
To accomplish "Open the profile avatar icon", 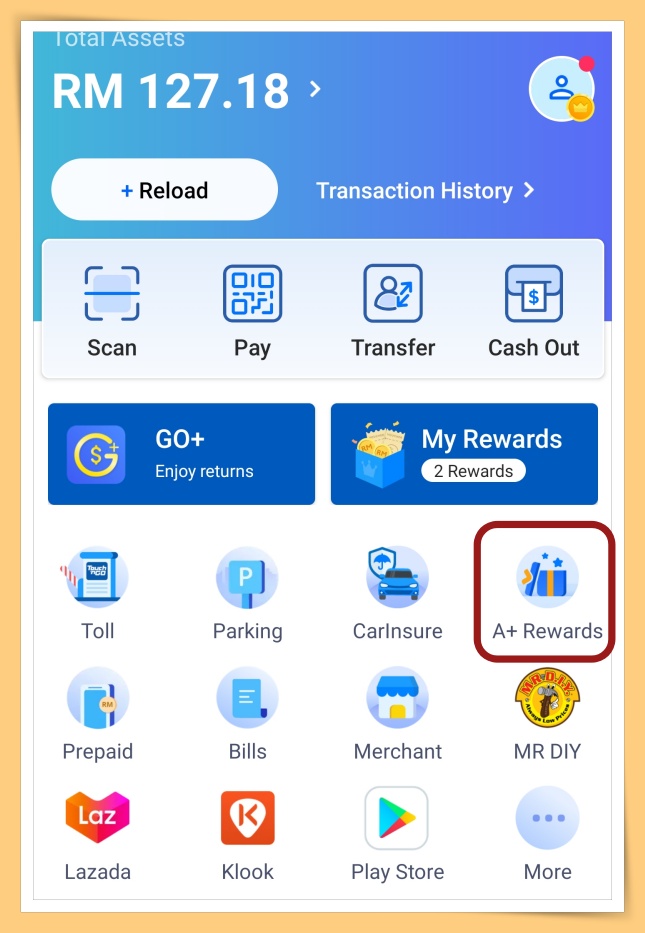I will point(560,89).
